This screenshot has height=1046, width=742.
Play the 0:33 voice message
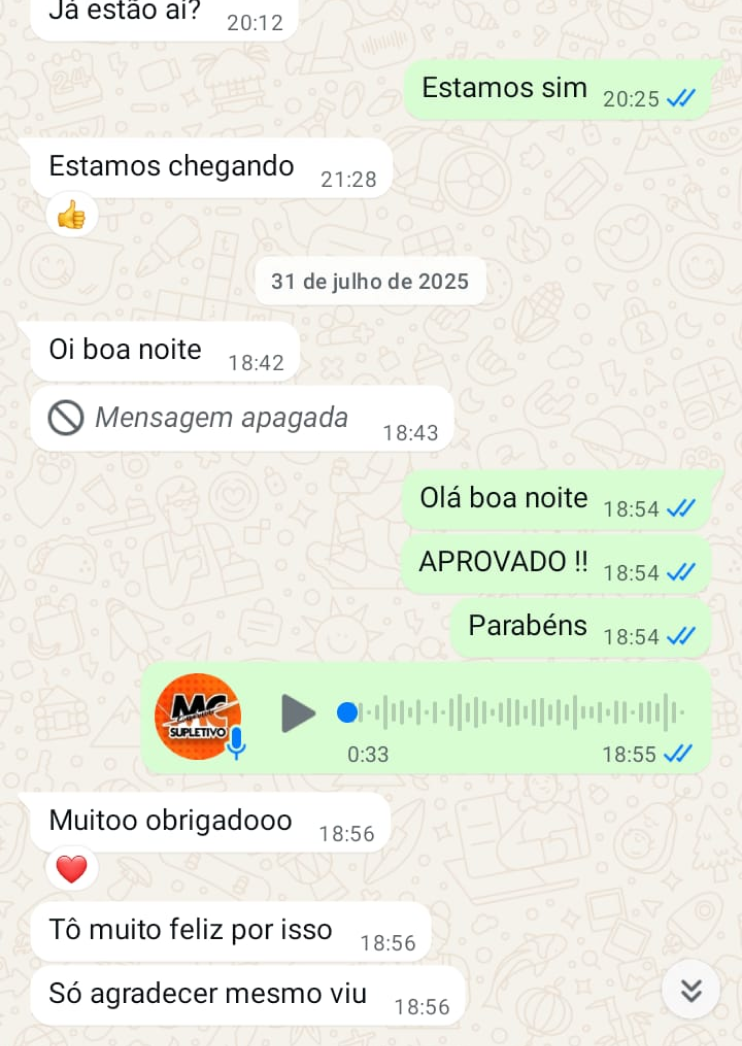[298, 713]
